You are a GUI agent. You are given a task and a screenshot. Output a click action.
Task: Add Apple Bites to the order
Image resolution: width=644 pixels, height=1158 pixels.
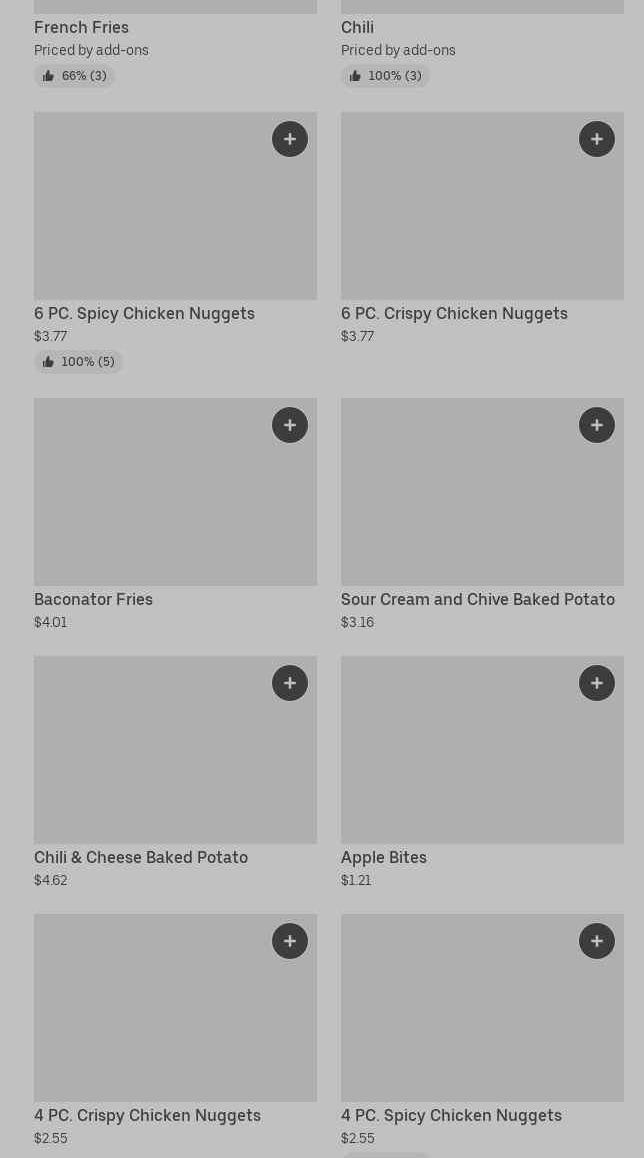tap(597, 683)
